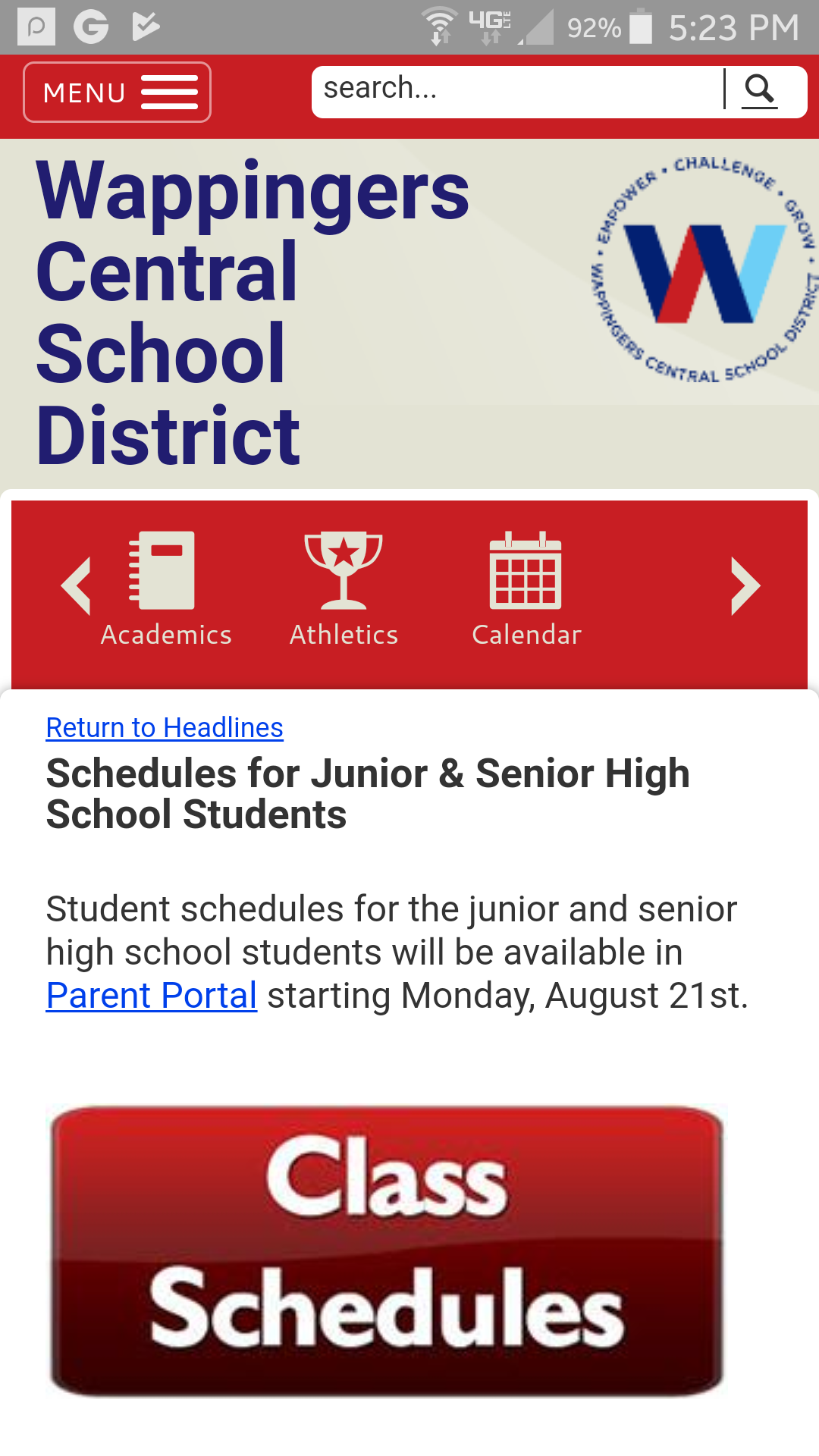
Task: Tap the magnifying glass search icon
Action: pos(759,90)
